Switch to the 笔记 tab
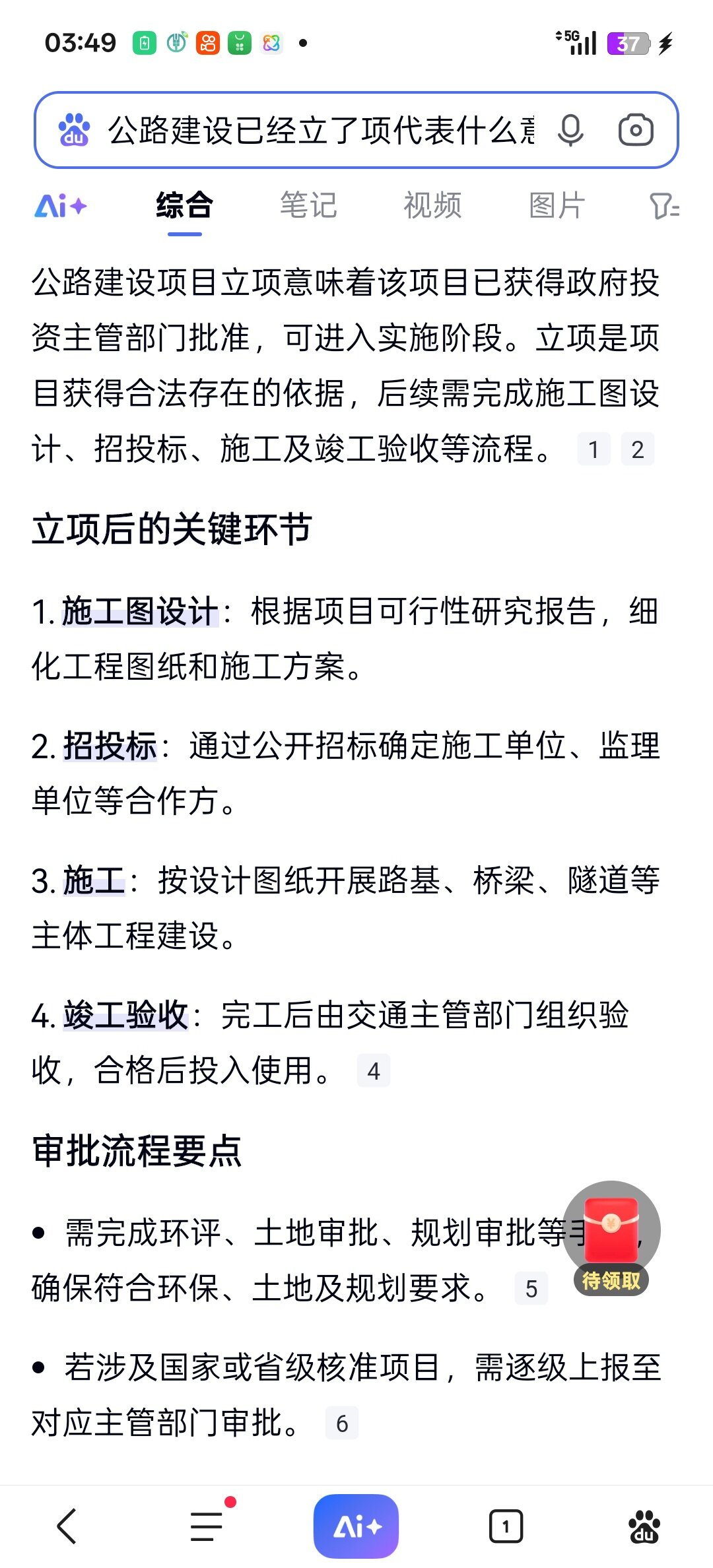The image size is (713, 1568). click(x=308, y=205)
